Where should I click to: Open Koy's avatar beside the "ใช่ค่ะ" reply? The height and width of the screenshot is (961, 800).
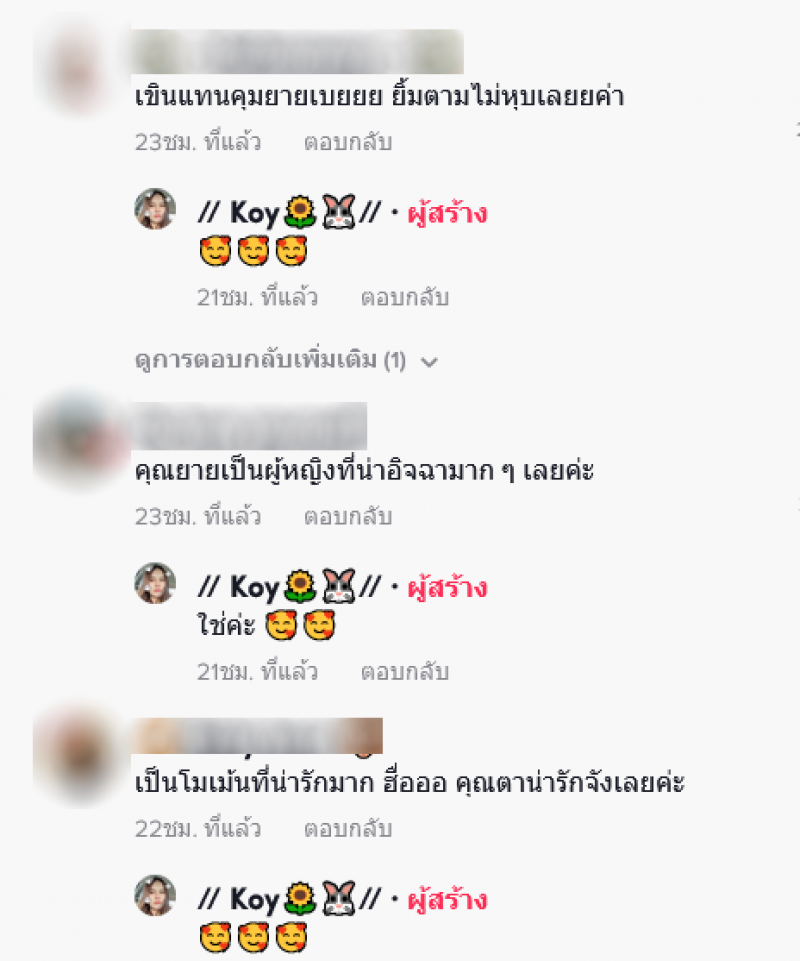pos(155,584)
